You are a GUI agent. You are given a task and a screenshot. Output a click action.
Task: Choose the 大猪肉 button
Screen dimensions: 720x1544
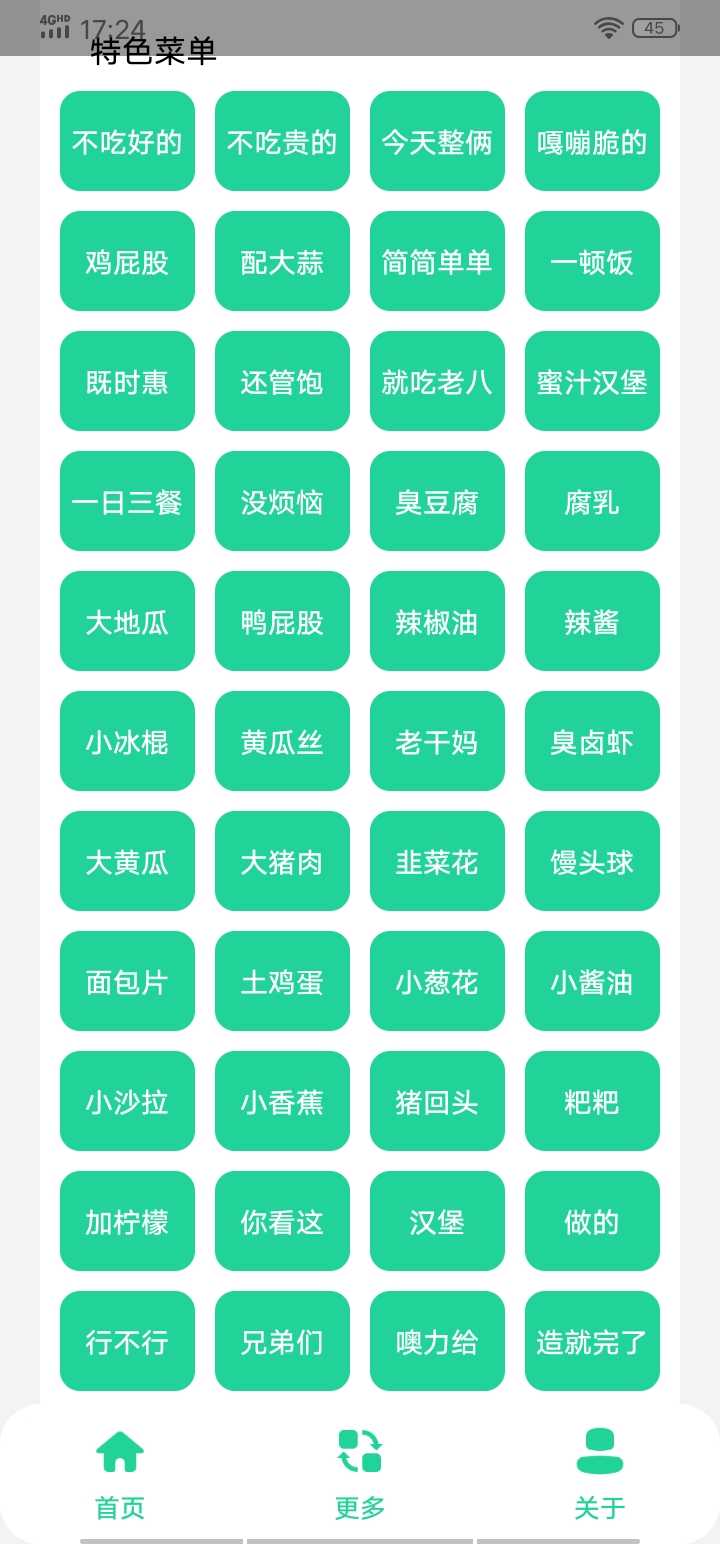[x=282, y=861]
